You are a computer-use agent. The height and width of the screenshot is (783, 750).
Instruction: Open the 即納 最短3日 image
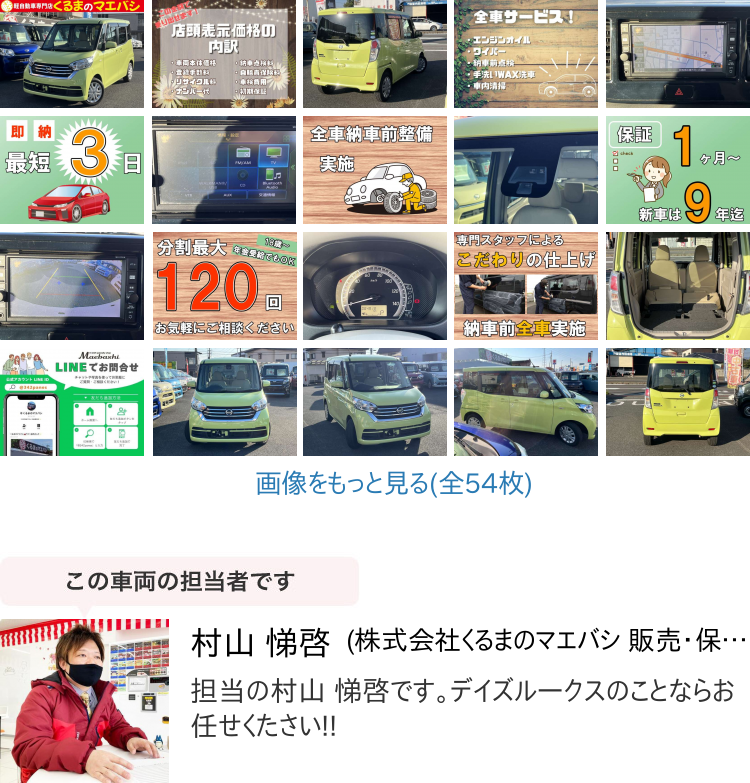tap(72, 169)
